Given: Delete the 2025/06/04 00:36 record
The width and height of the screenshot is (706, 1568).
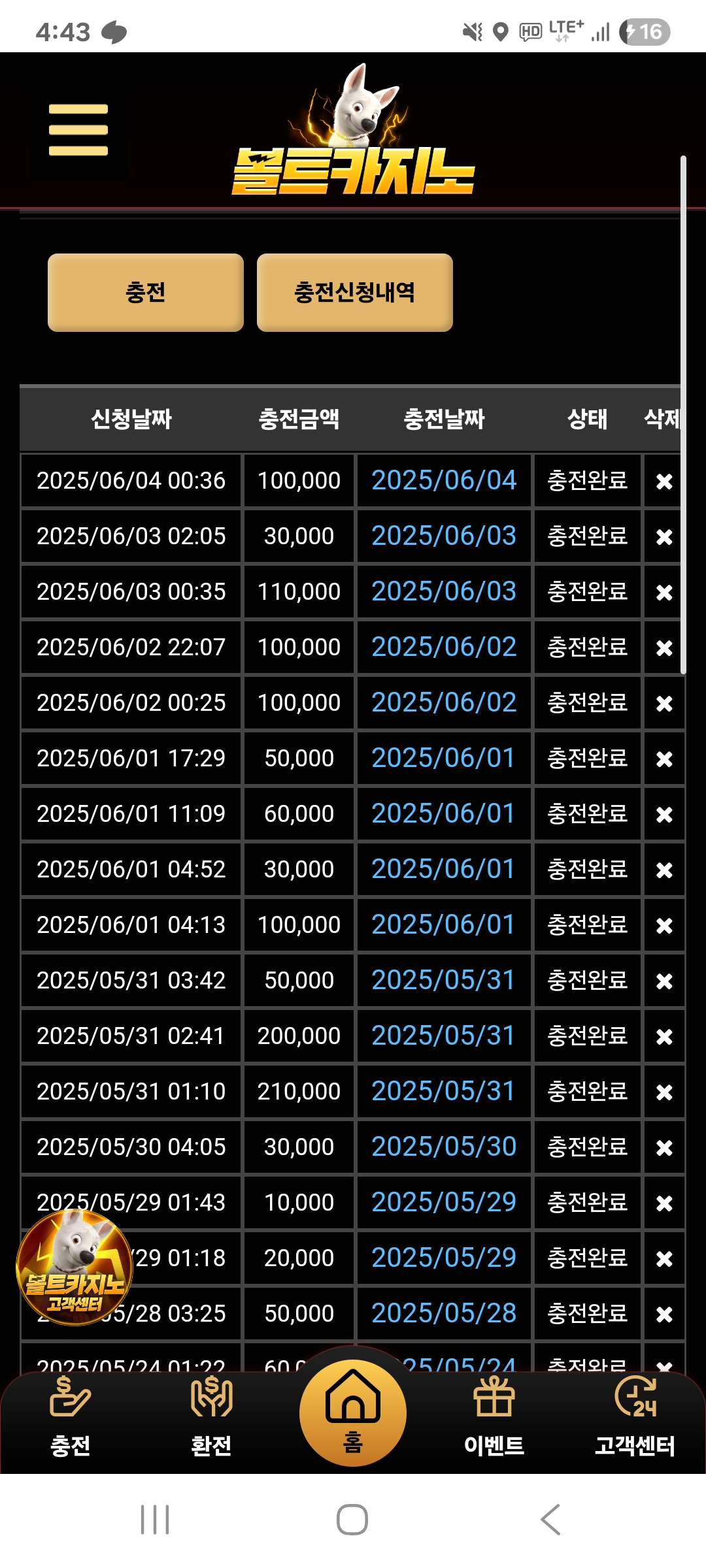Looking at the screenshot, I should click(664, 481).
